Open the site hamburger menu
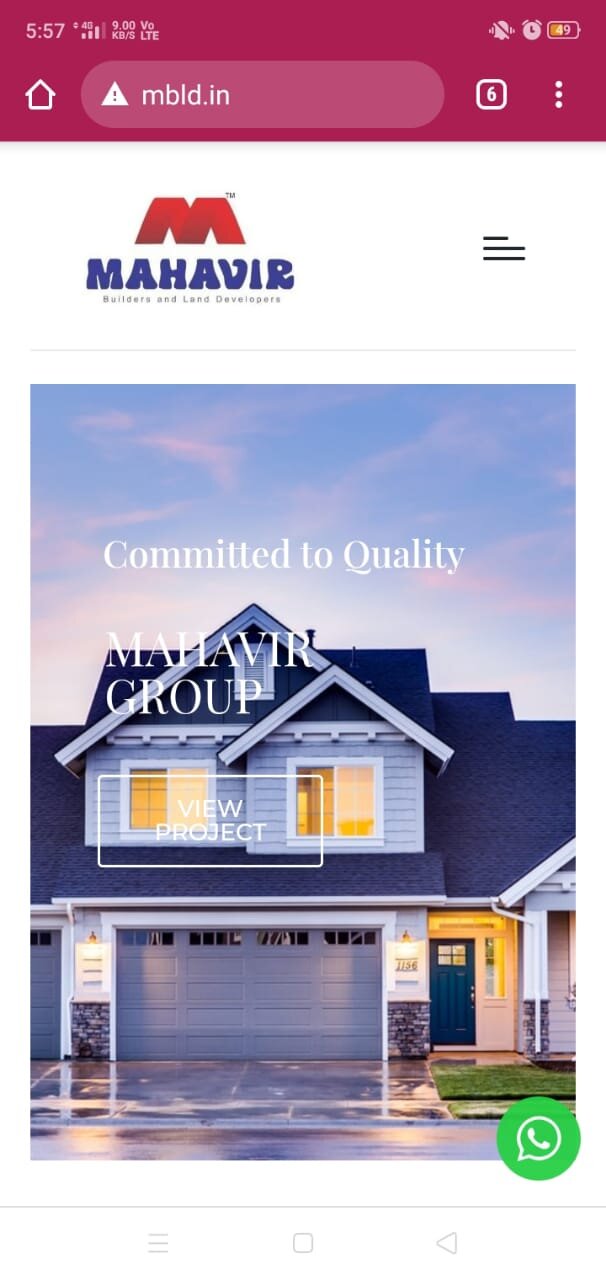The width and height of the screenshot is (606, 1280). pyautogui.click(x=504, y=249)
